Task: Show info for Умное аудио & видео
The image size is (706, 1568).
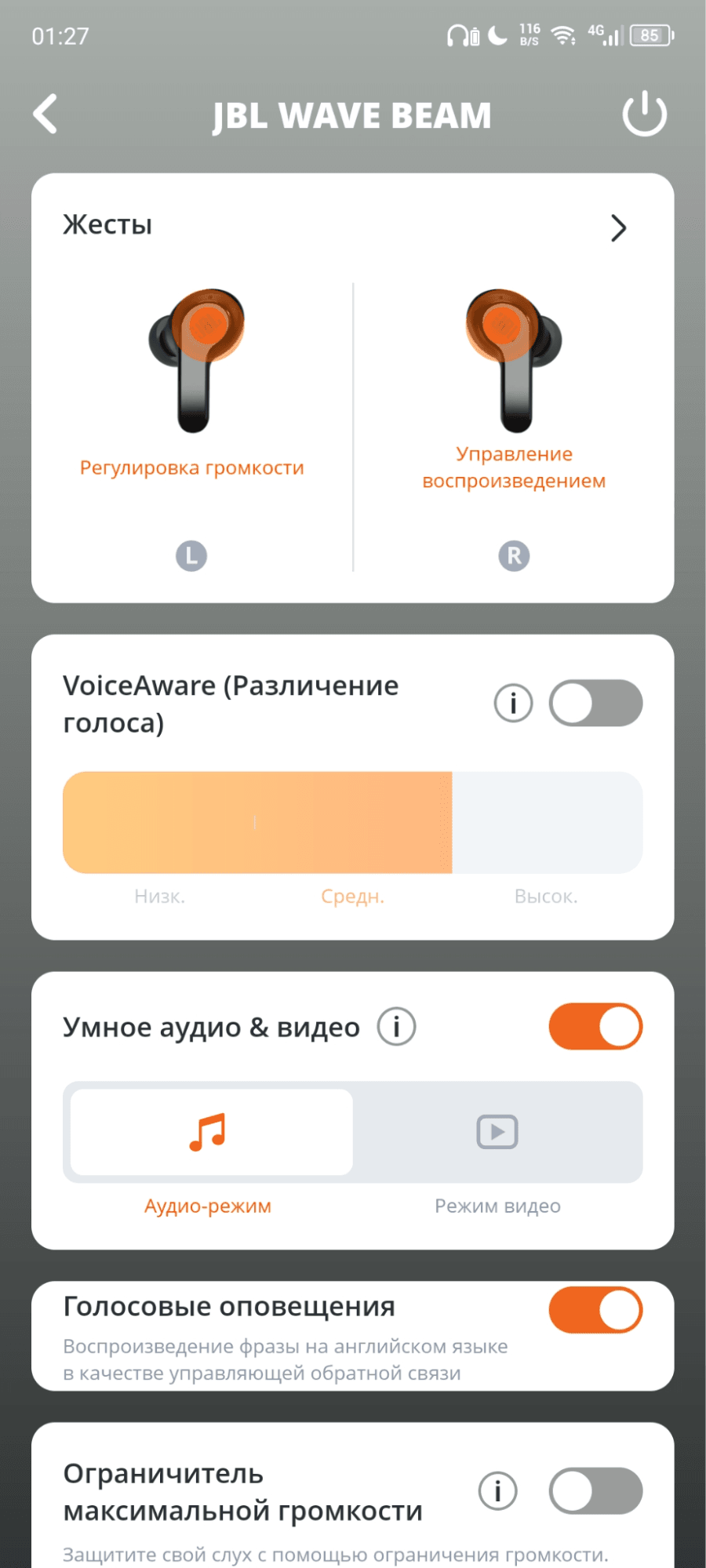Action: [396, 1027]
